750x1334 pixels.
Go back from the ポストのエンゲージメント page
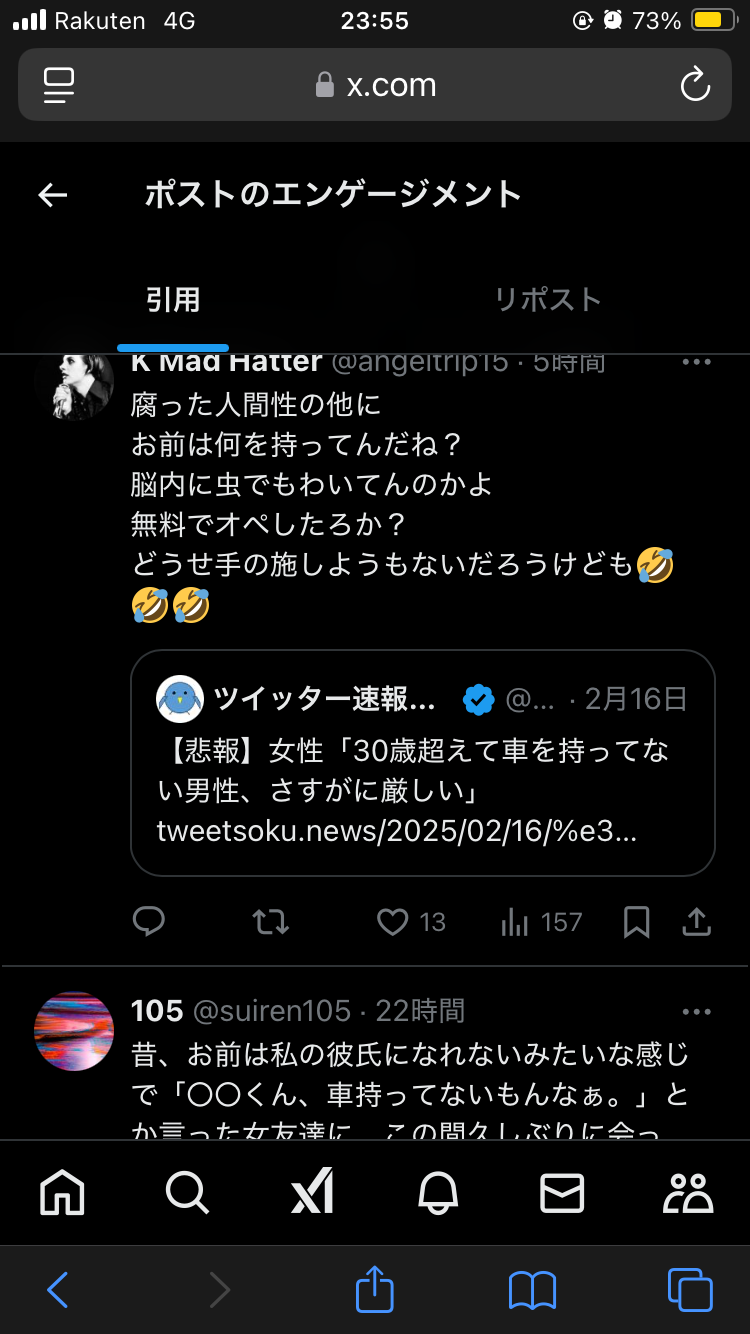point(52,195)
